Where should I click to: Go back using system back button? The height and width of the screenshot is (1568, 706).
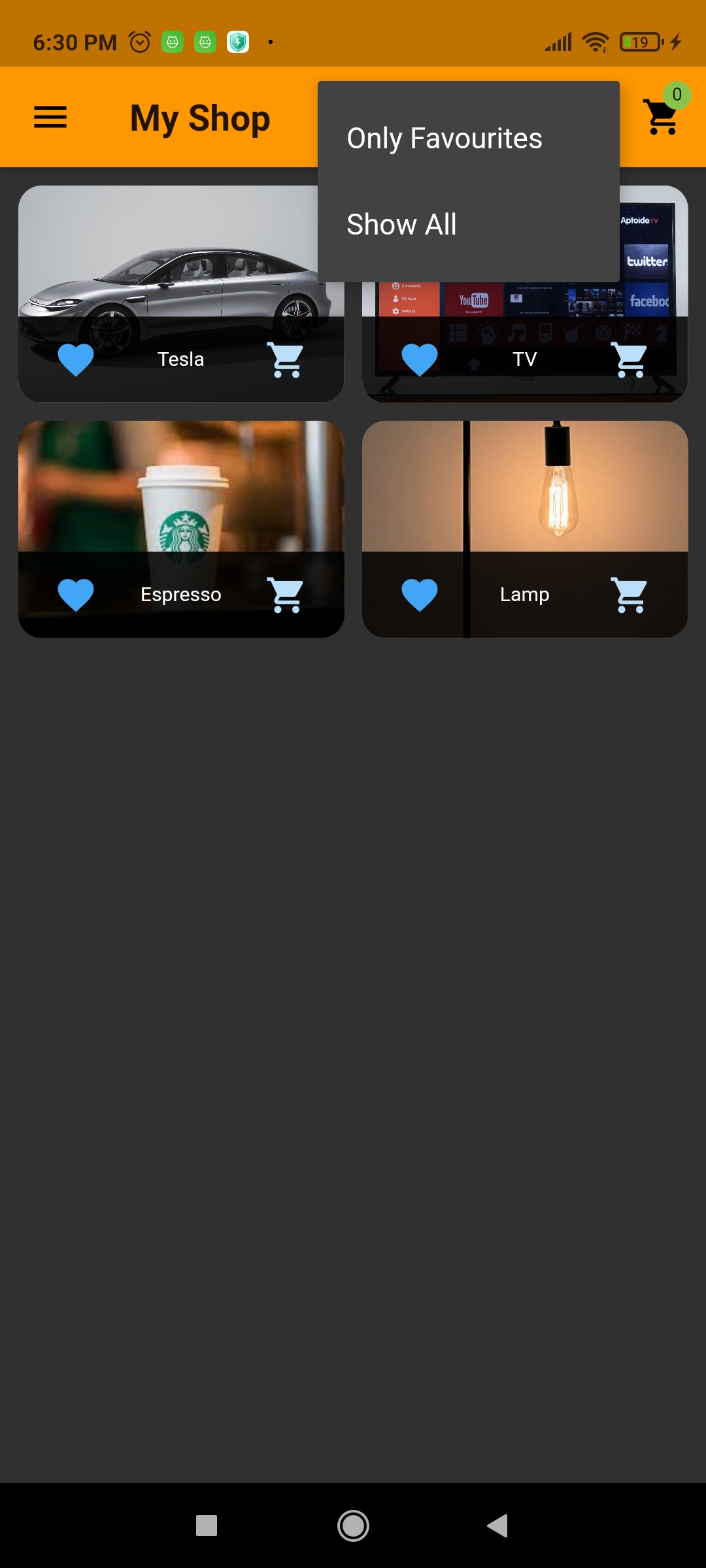(x=498, y=1526)
